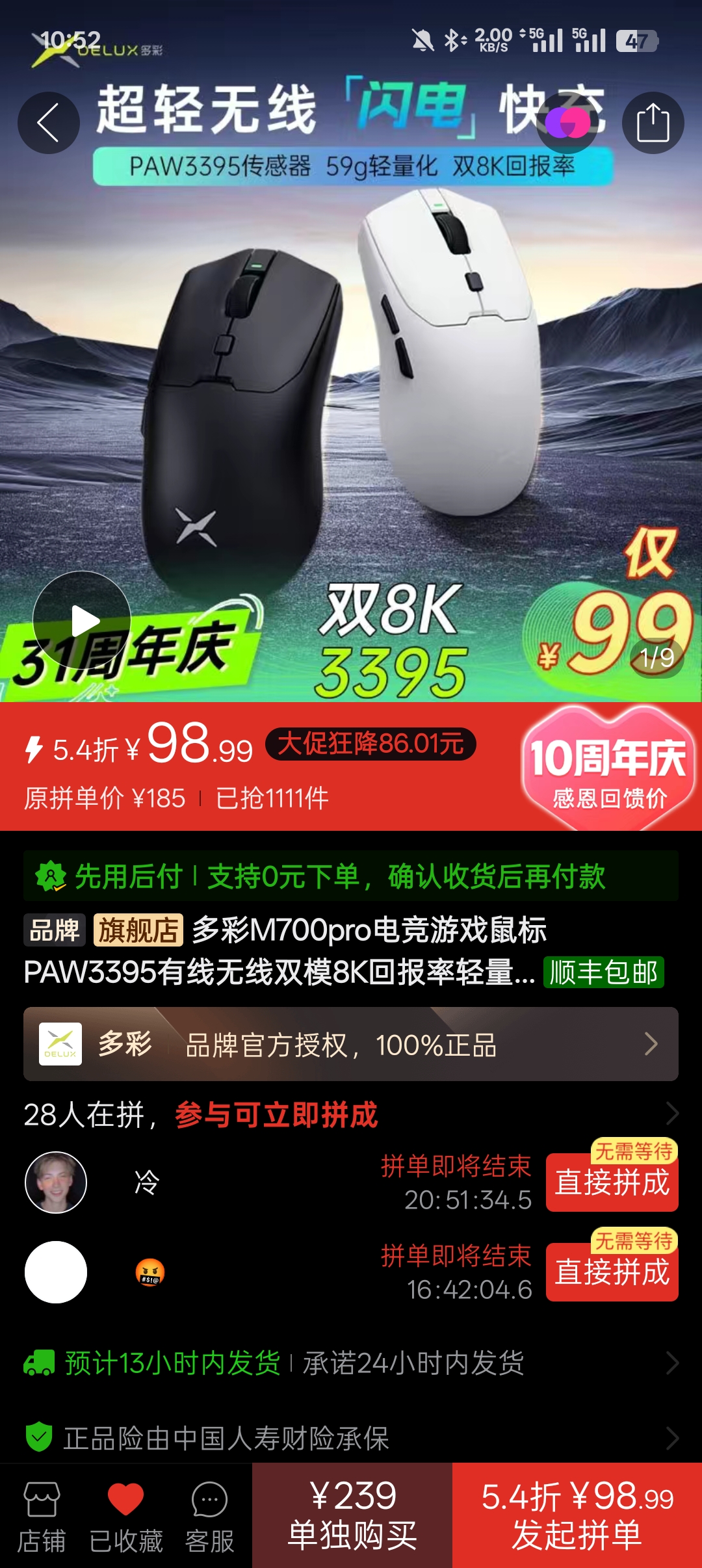Open the 多彩 brand authorization row
702x1568 pixels.
pyautogui.click(x=351, y=1044)
